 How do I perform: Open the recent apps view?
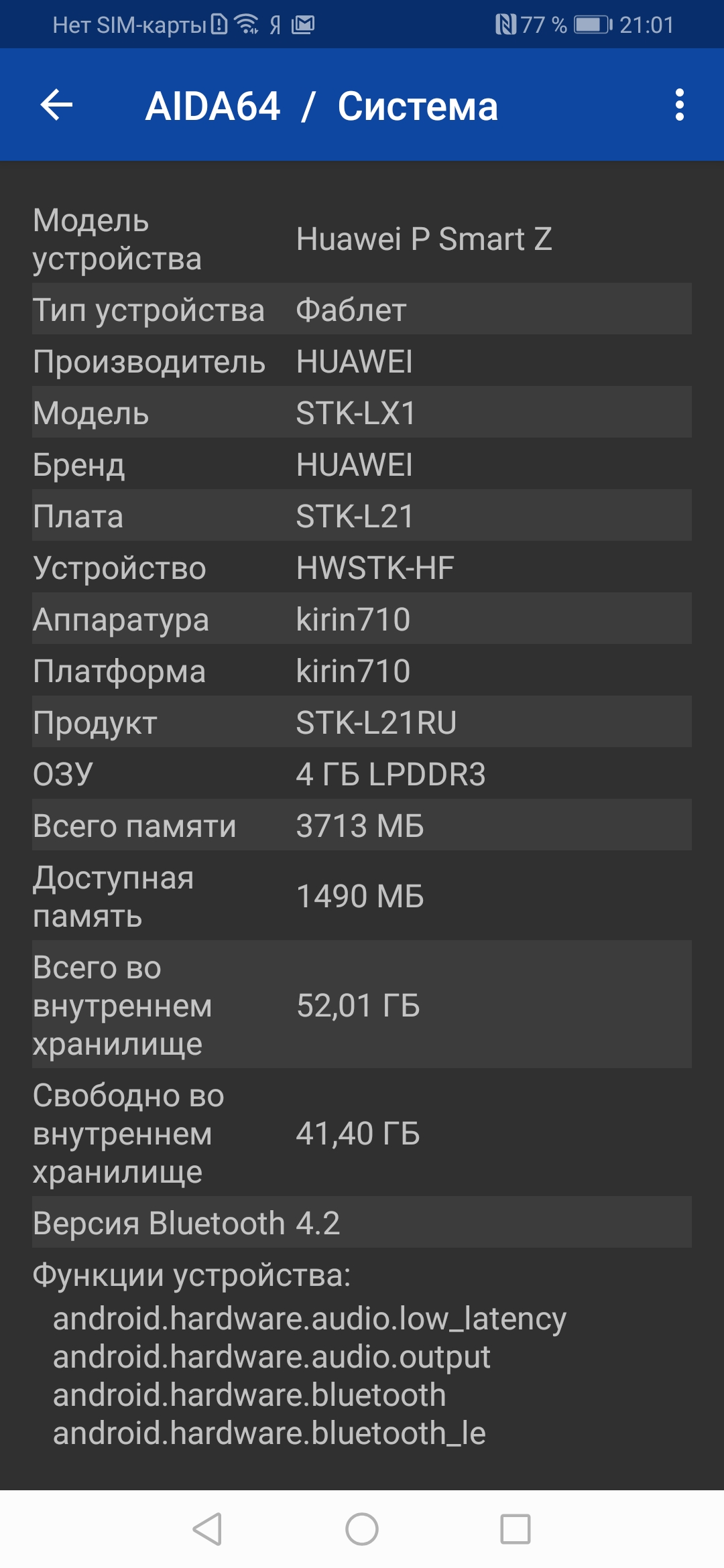click(x=516, y=1529)
